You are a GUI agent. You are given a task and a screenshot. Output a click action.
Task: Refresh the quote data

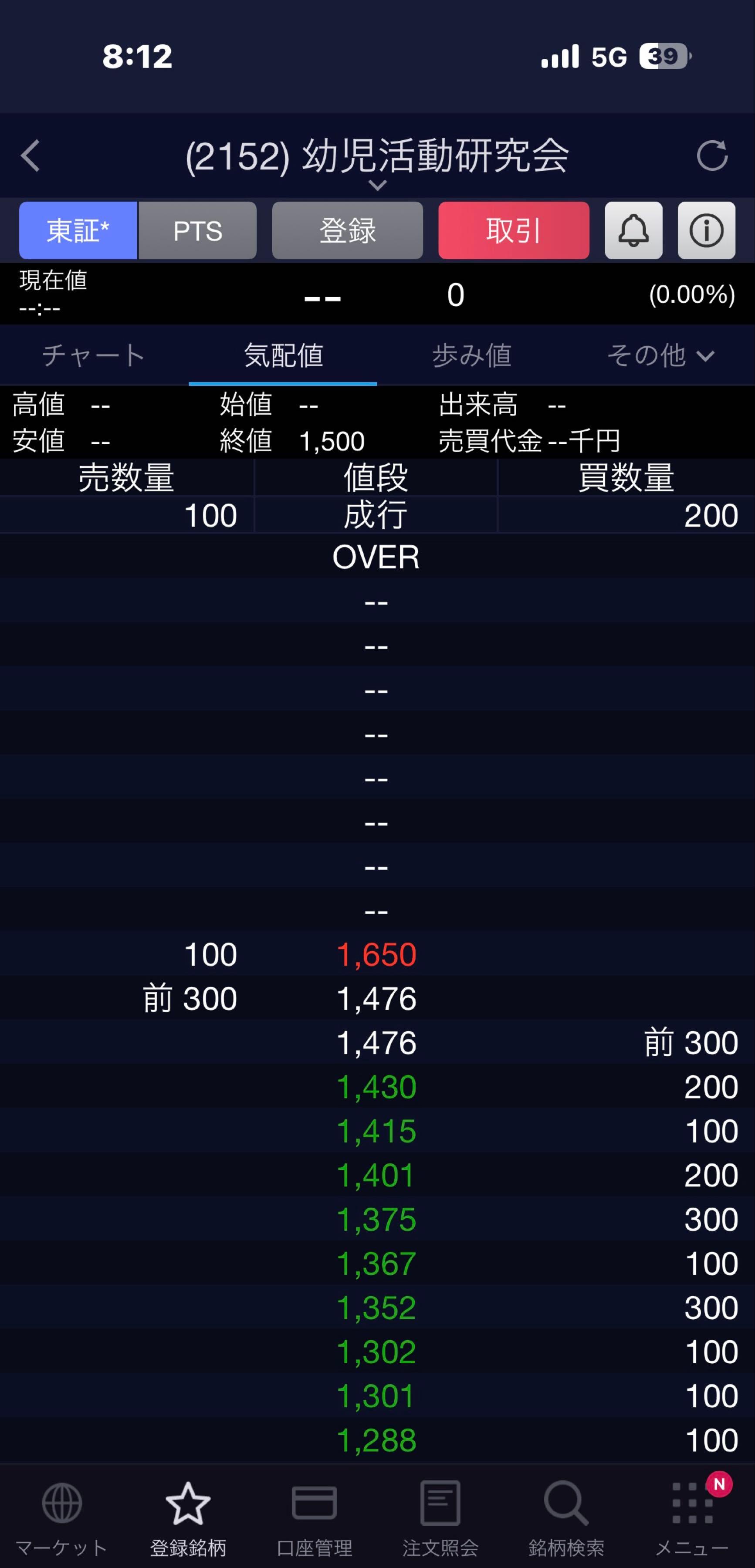712,156
